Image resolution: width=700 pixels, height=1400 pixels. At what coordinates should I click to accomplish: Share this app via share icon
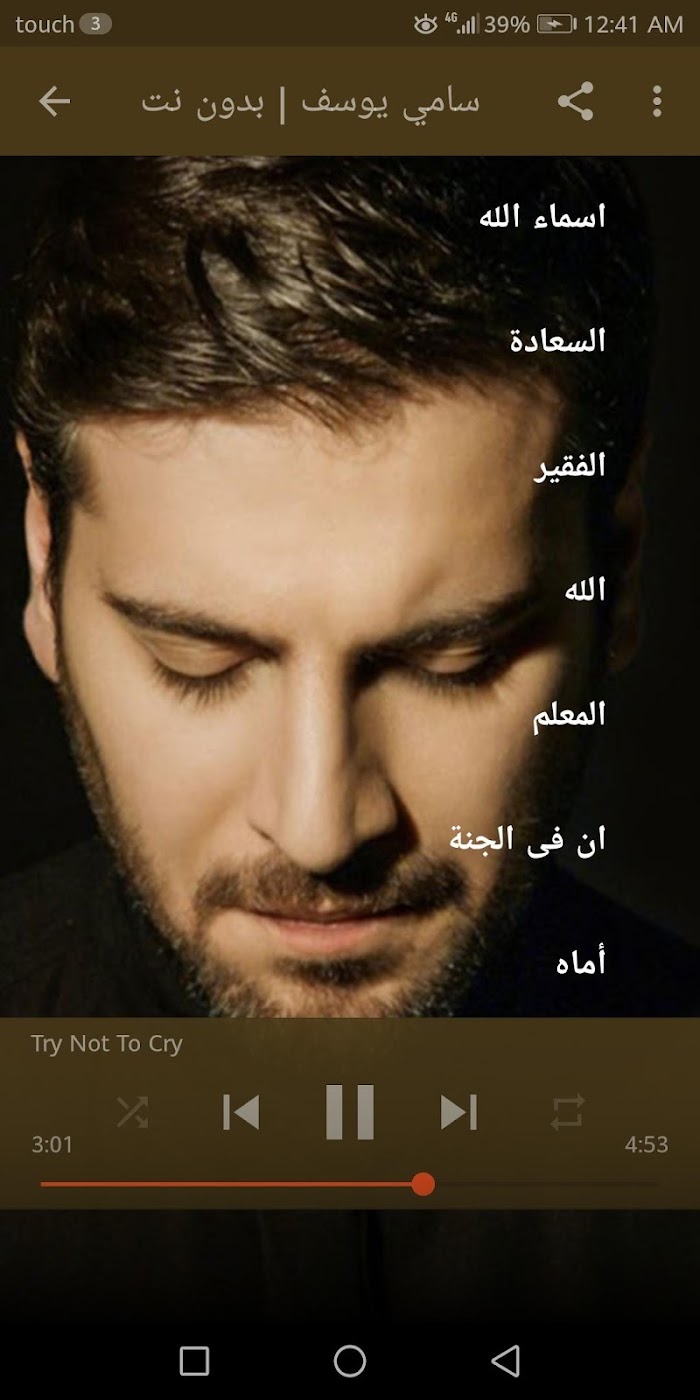pos(575,101)
